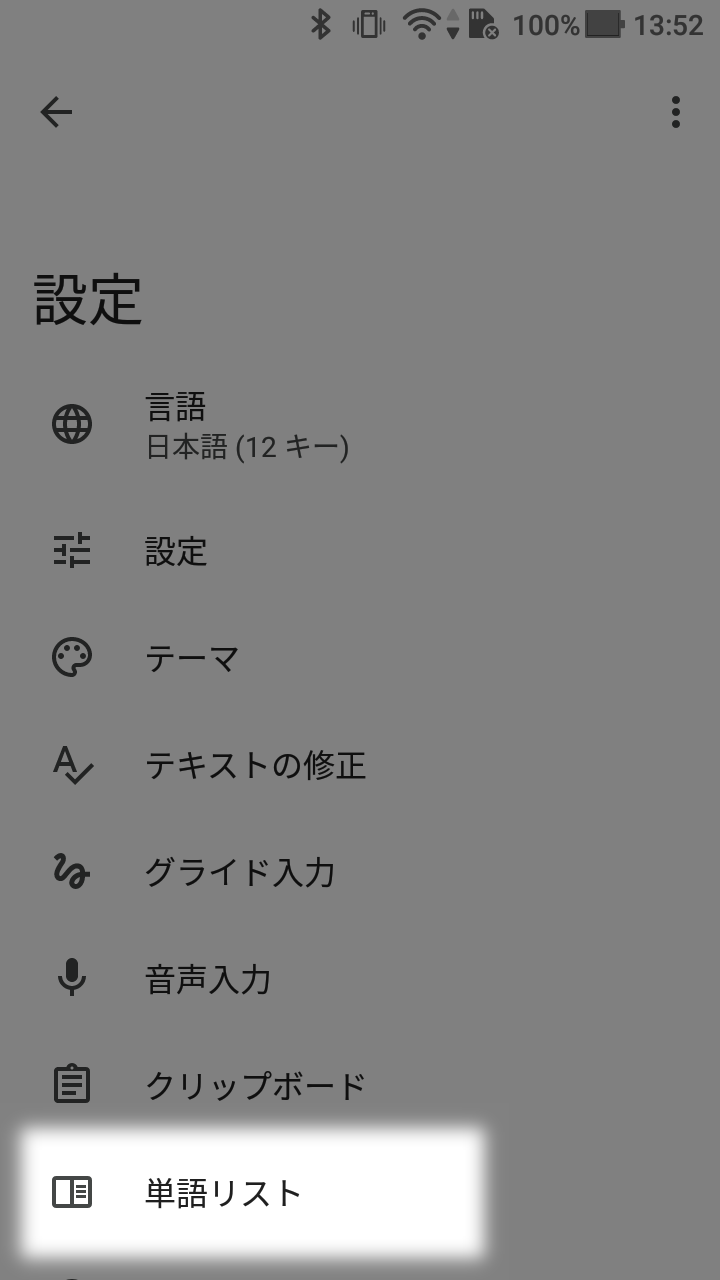Select the テーマ theme option
The width and height of the screenshot is (720, 1280).
(360, 658)
